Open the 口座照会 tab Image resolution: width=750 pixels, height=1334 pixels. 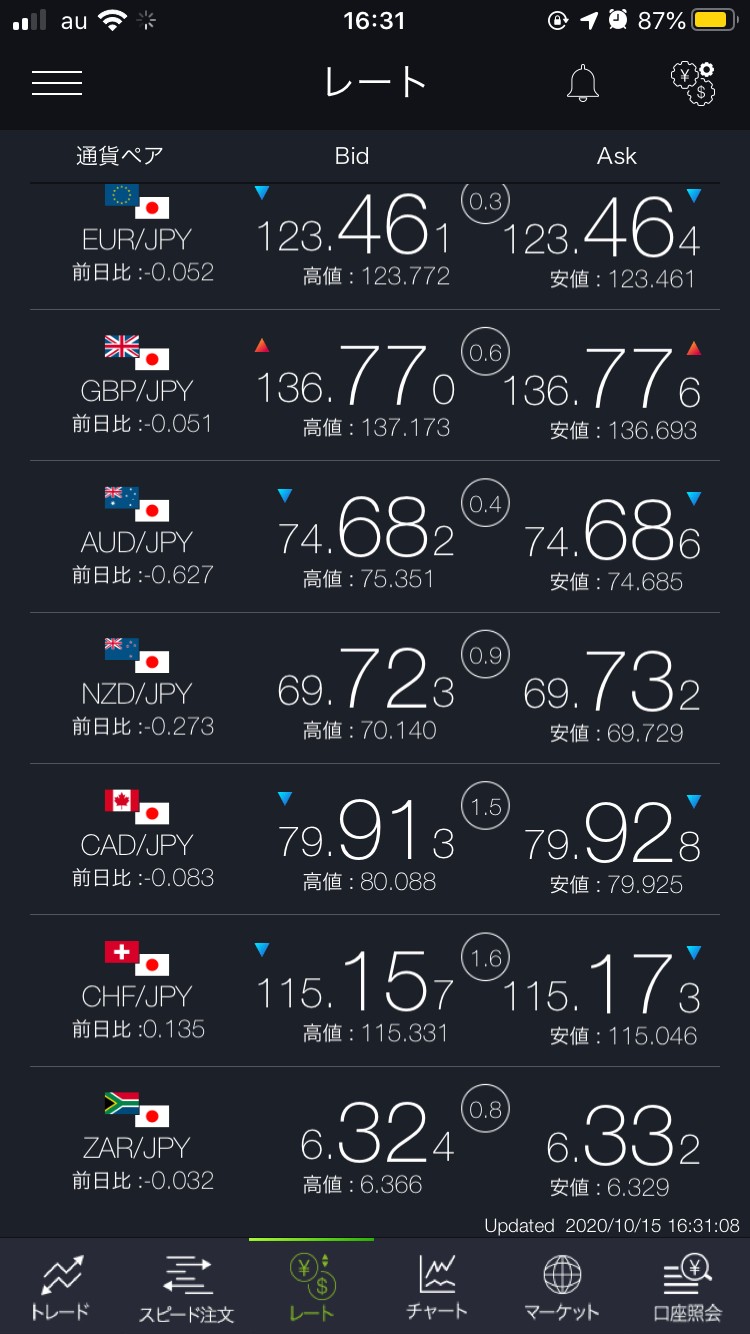coord(687,1286)
